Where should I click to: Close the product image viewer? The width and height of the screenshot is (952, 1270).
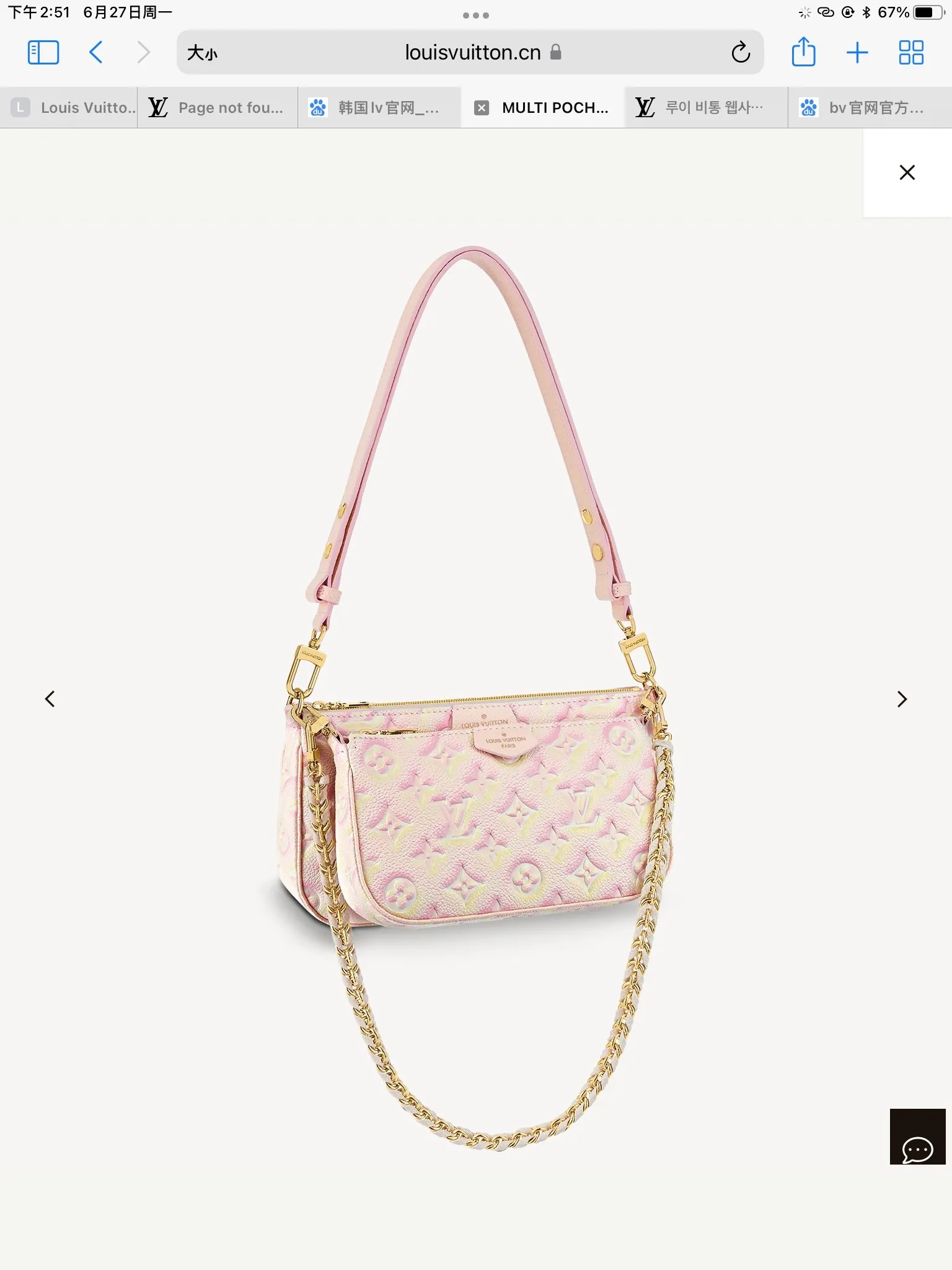[907, 172]
